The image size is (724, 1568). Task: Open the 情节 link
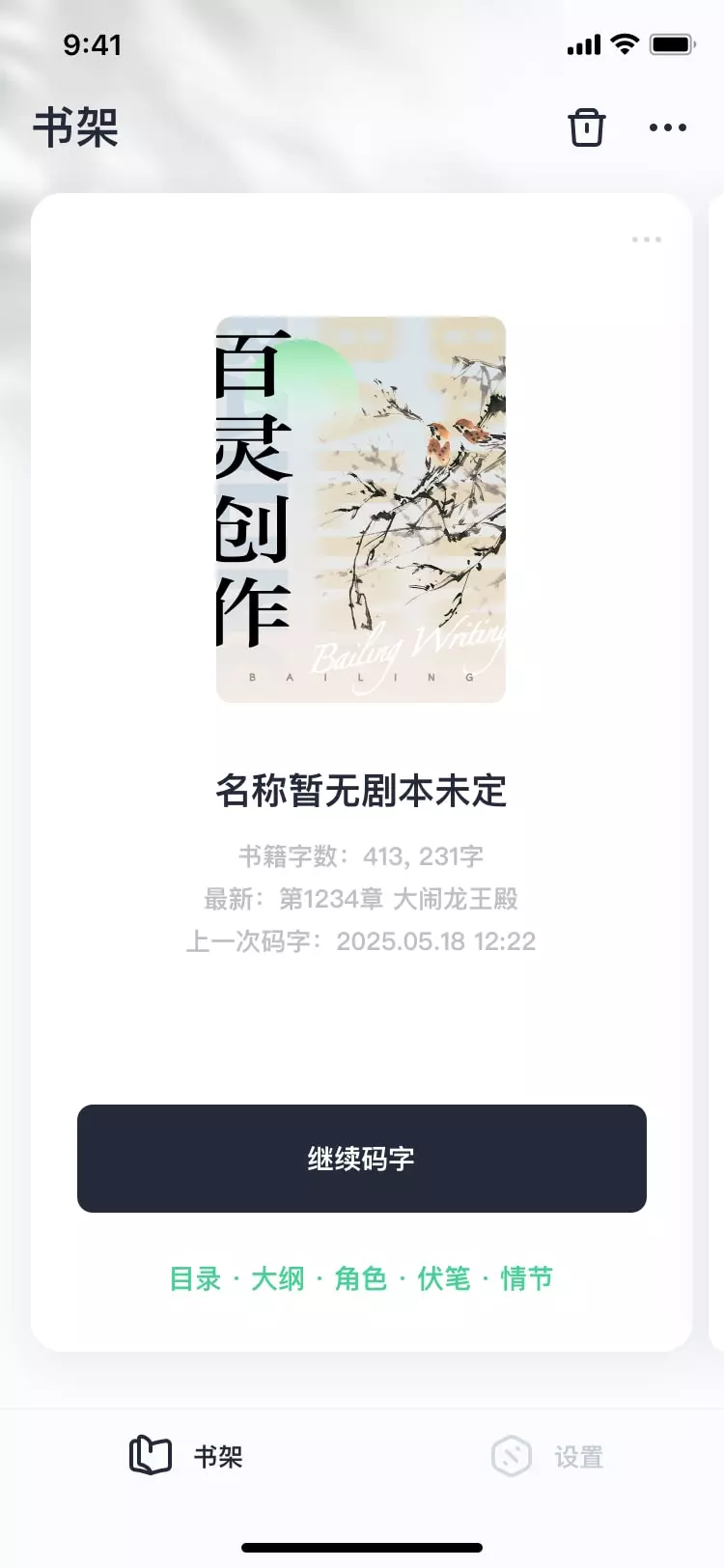point(527,1279)
